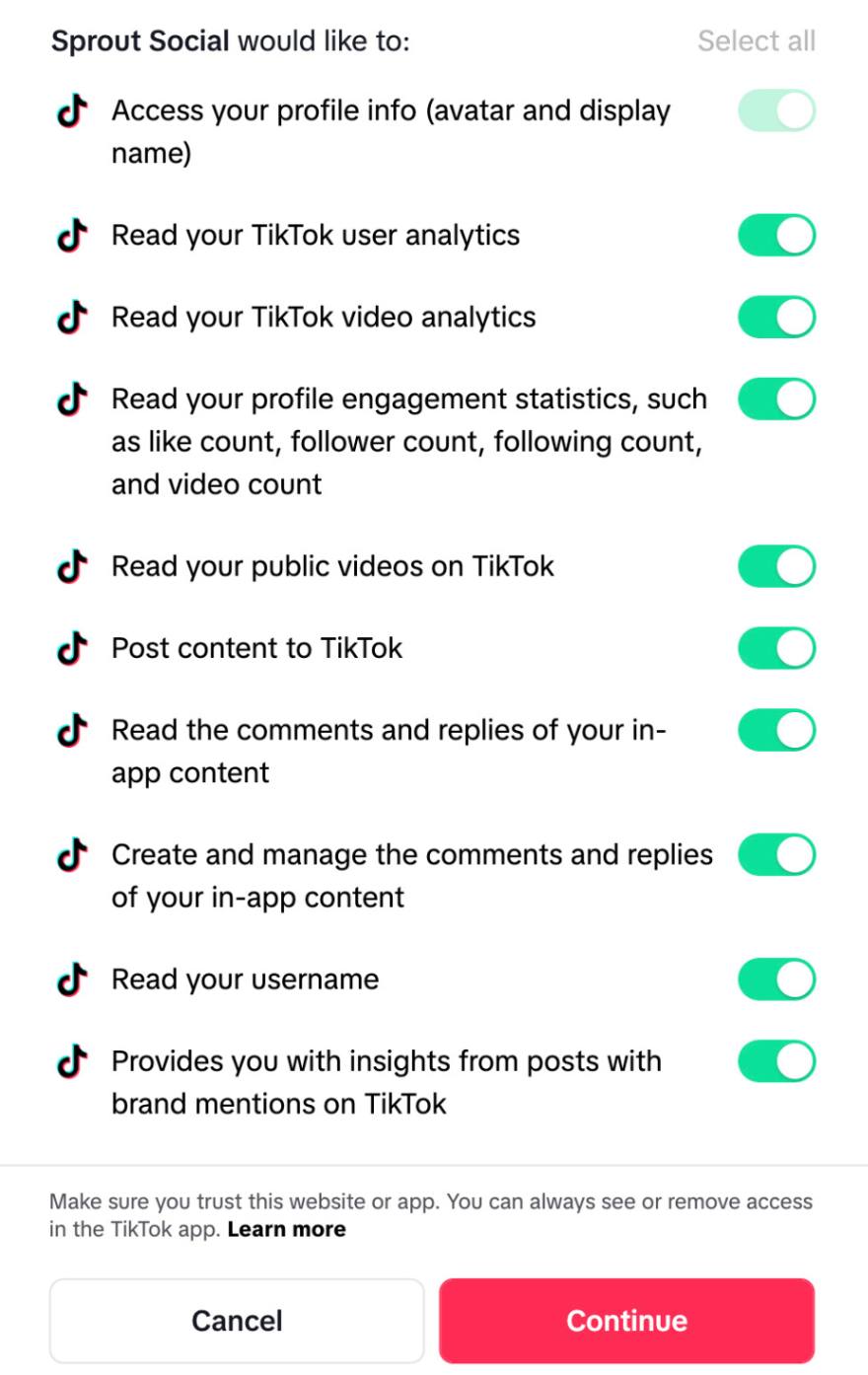
Task: Turn off the Post content to TikTok permission
Action: (776, 648)
